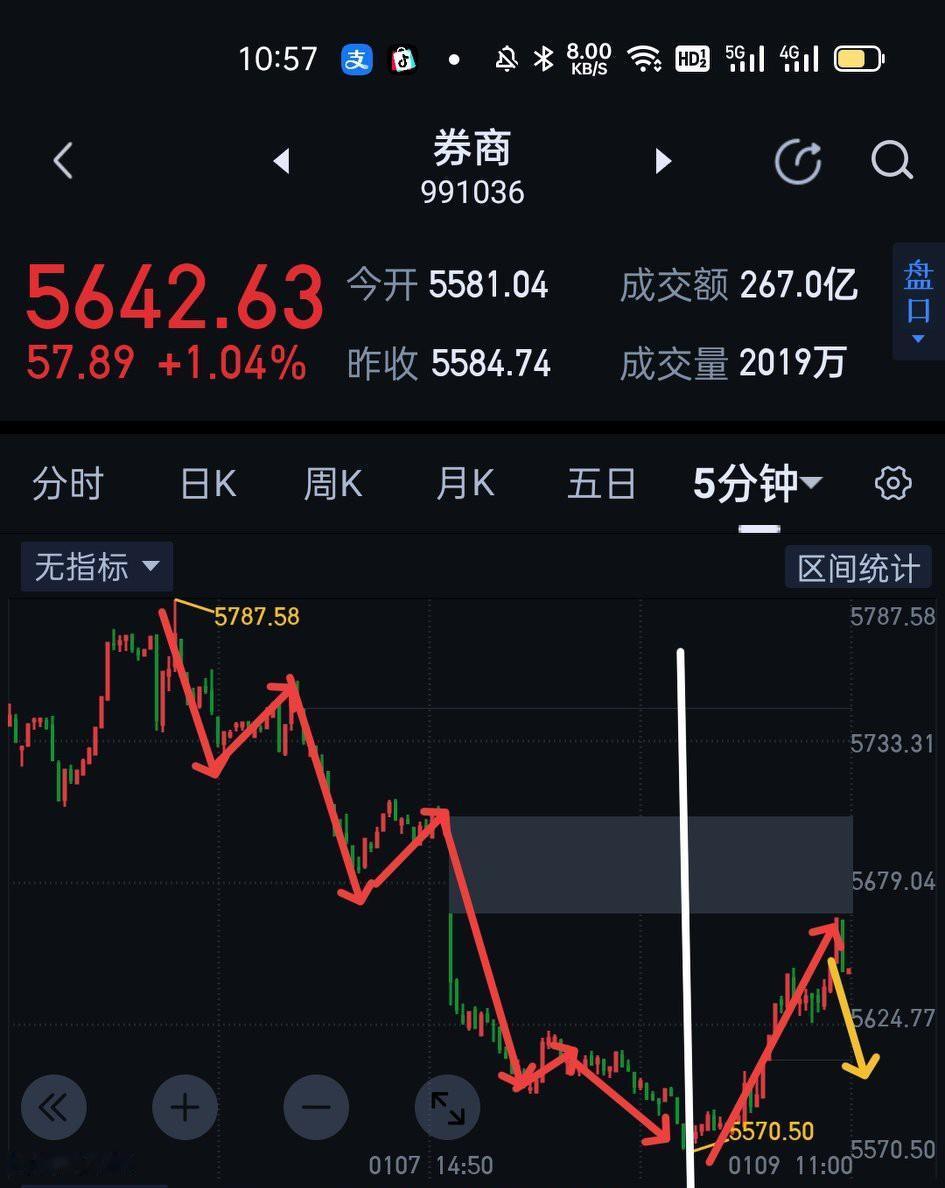Open the 五日 five-day view
The image size is (945, 1188).
point(601,483)
